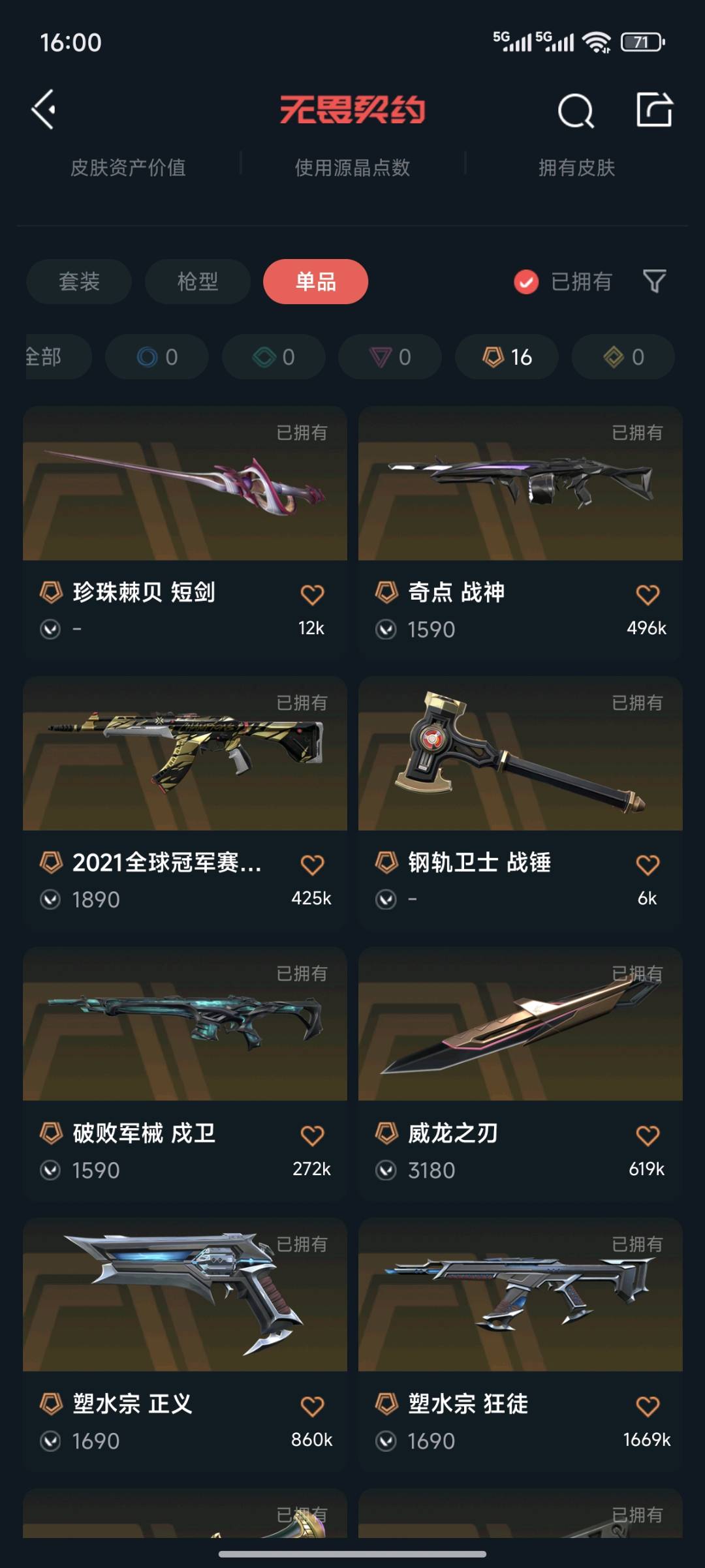The image size is (705, 1568).
Task: Open the search icon in the header
Action: click(x=576, y=111)
